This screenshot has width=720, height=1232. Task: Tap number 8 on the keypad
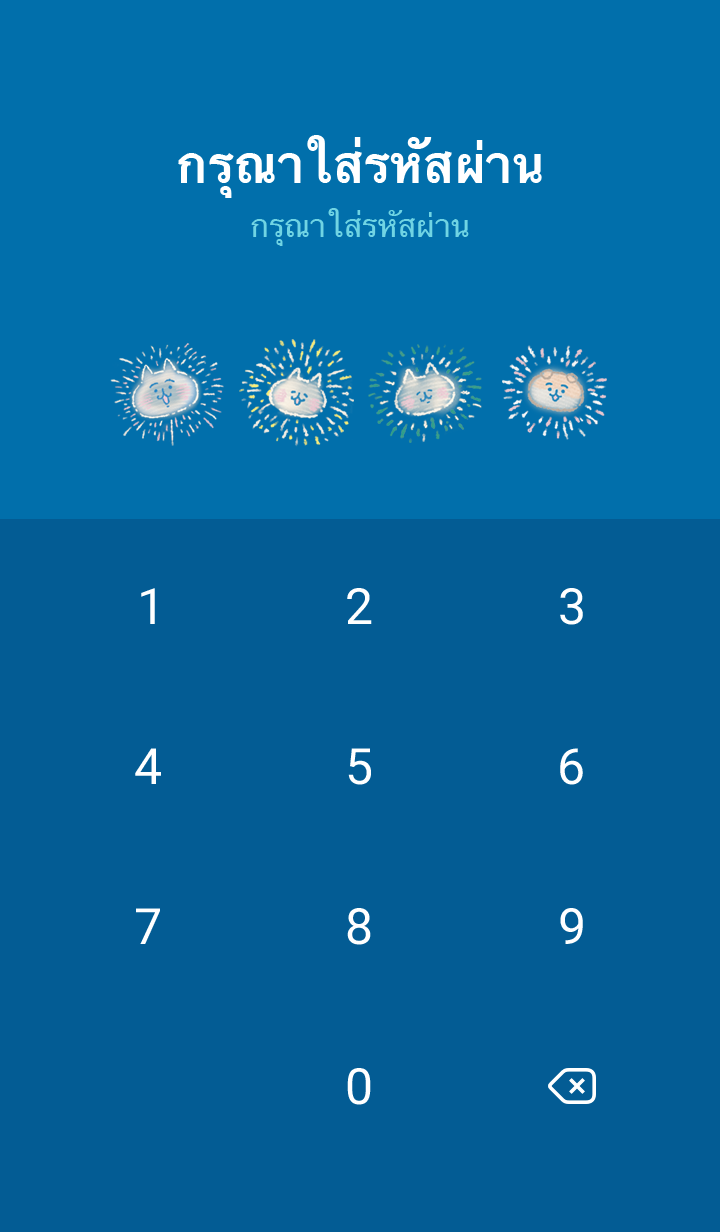tap(359, 927)
